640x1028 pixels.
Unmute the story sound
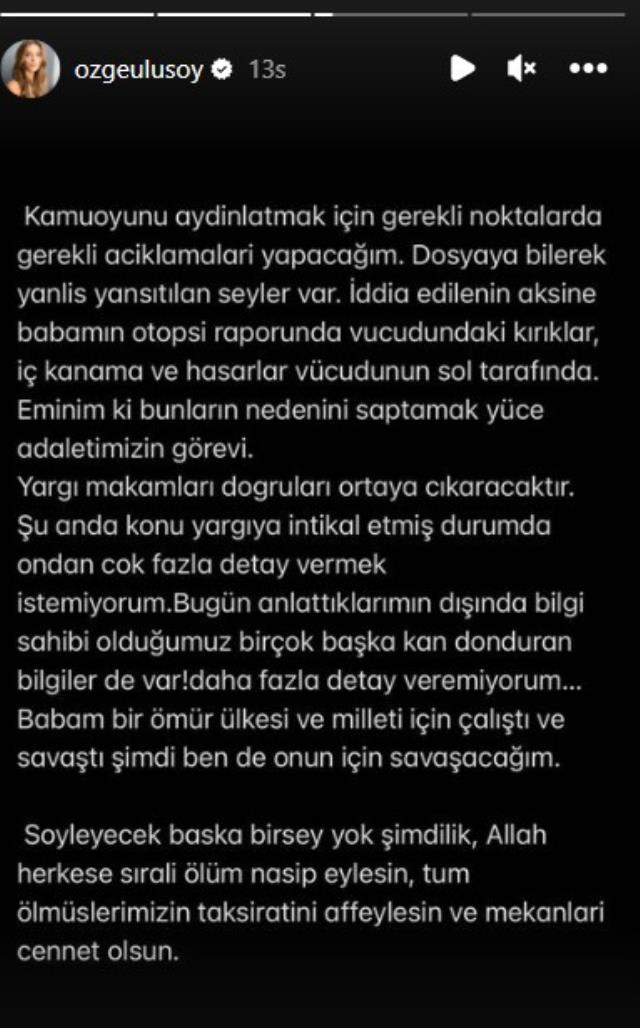coord(521,68)
